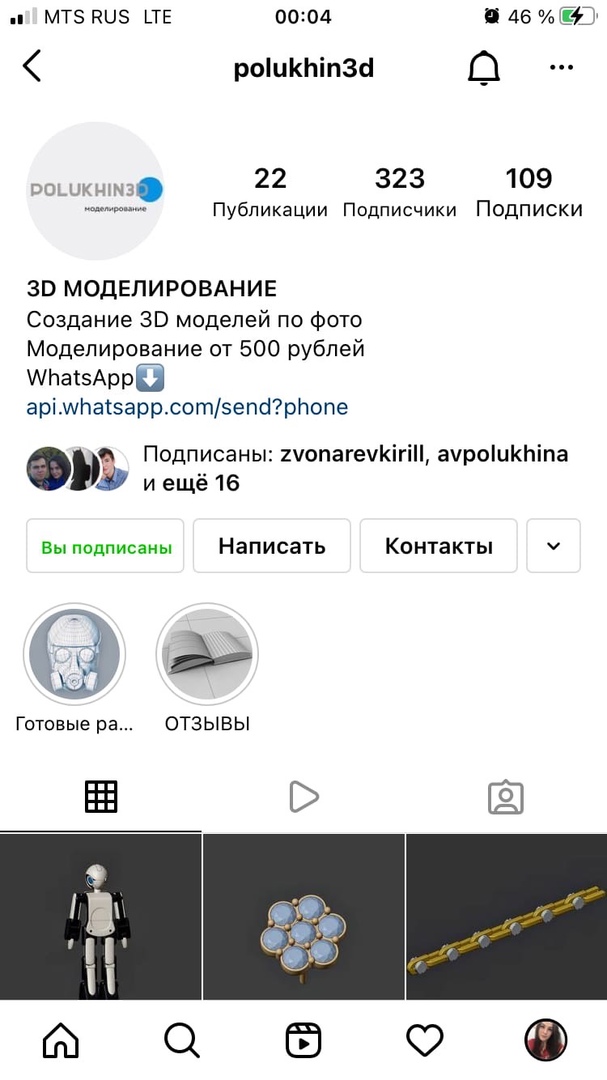Open the Search tab in bottom bar
This screenshot has height=1080, width=607.
(181, 1040)
